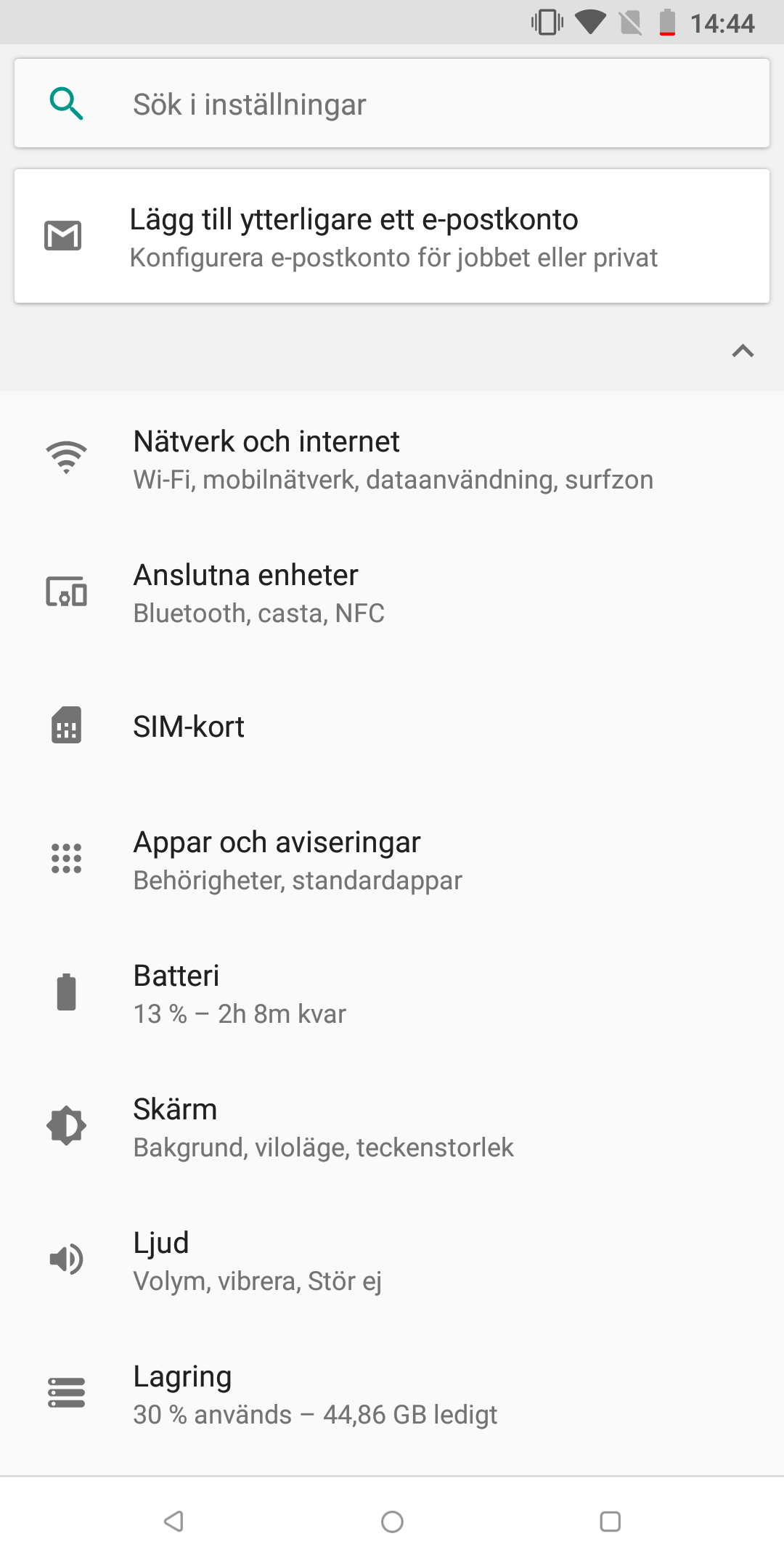Collapse the suggestions with the chevron arrow
This screenshot has height=1568, width=784.
743,351
